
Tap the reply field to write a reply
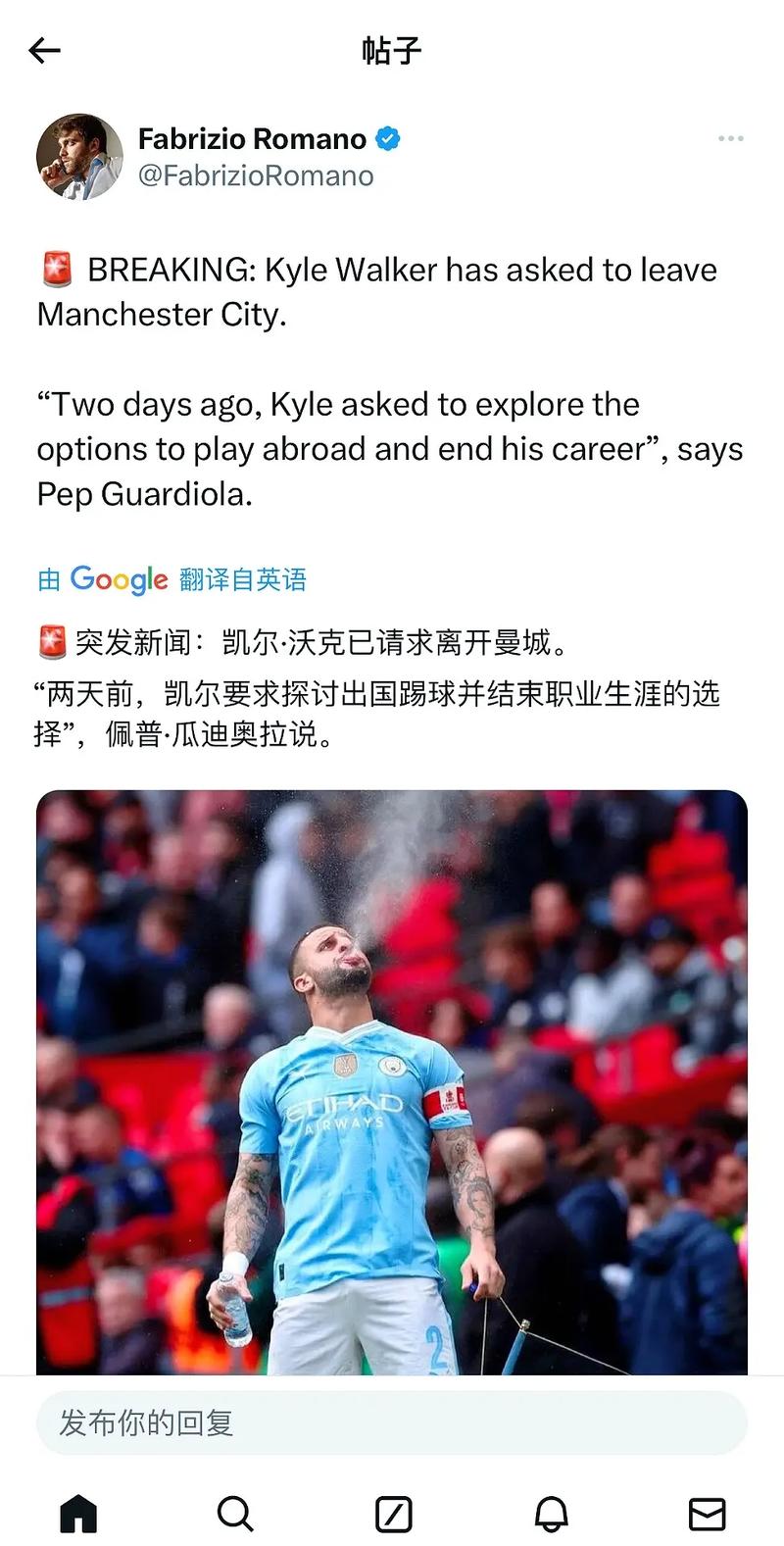pyautogui.click(x=392, y=1422)
